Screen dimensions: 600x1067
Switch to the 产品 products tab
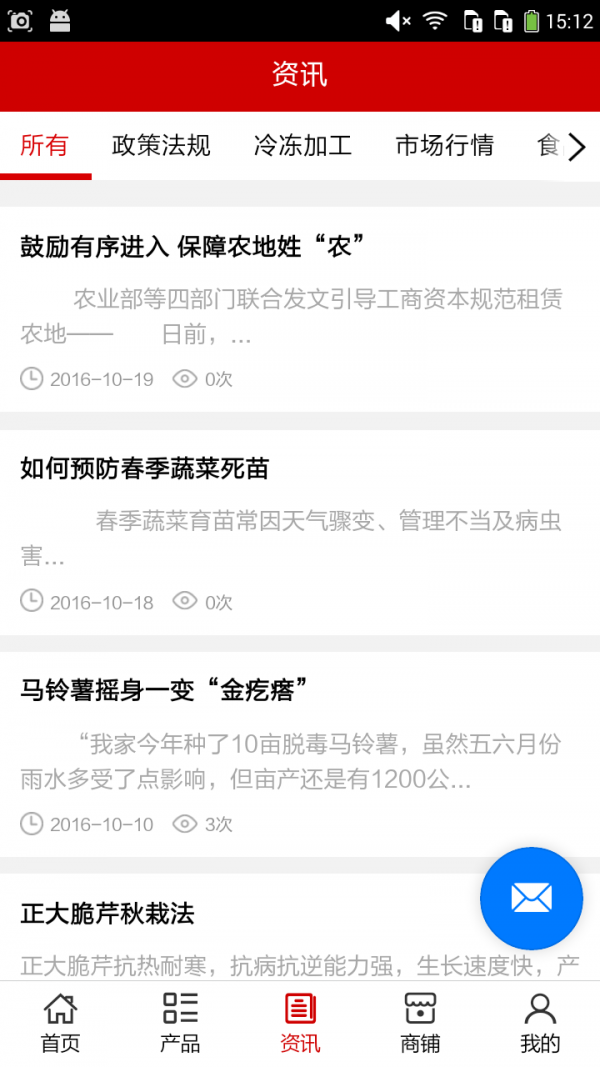coord(180,1023)
